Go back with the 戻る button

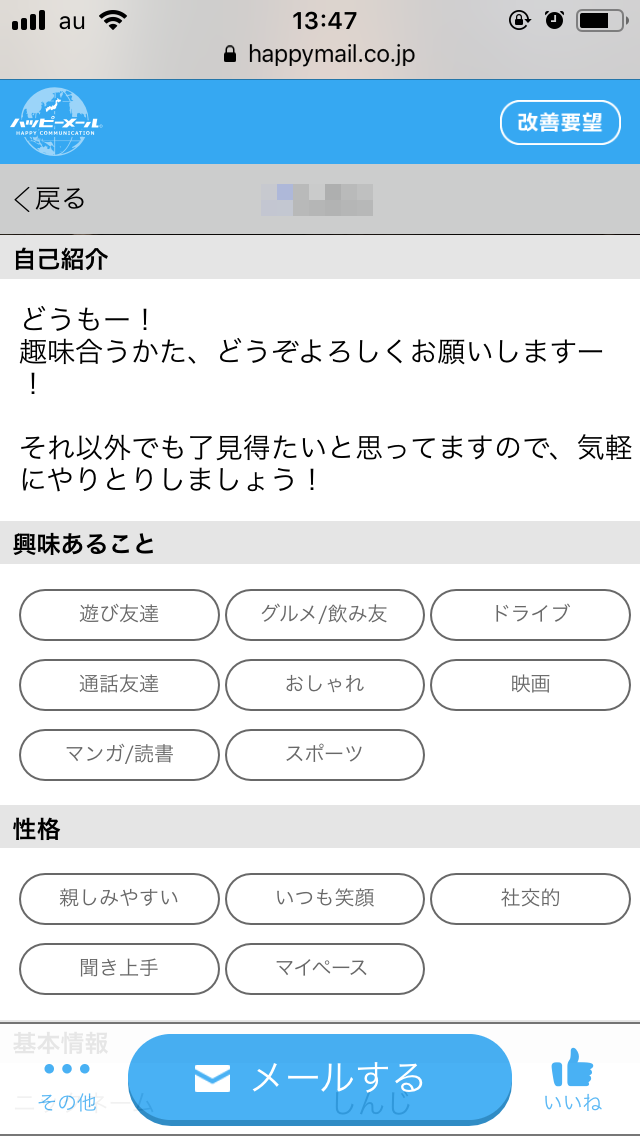50,199
